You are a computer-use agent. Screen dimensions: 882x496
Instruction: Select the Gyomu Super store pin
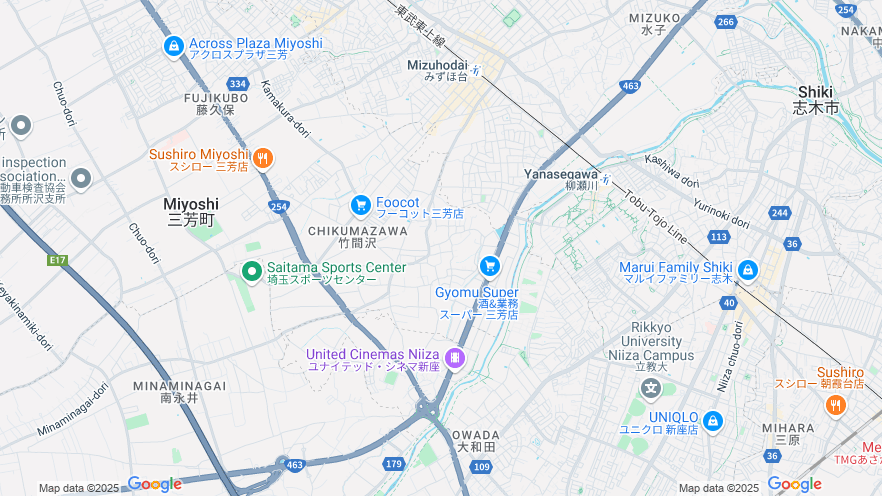pos(489,266)
